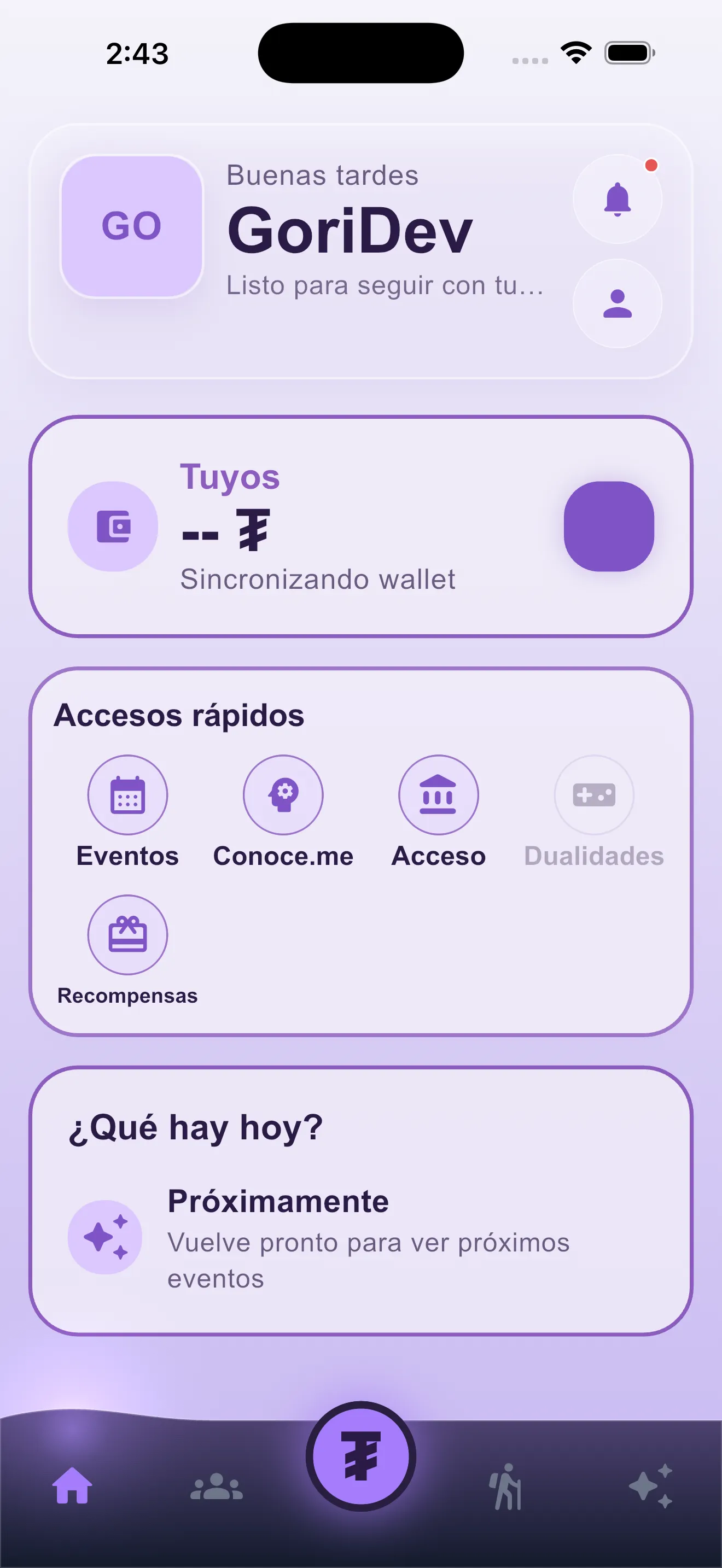The image size is (722, 1568).
Task: Open Acceso from quick accesses
Action: click(x=438, y=794)
